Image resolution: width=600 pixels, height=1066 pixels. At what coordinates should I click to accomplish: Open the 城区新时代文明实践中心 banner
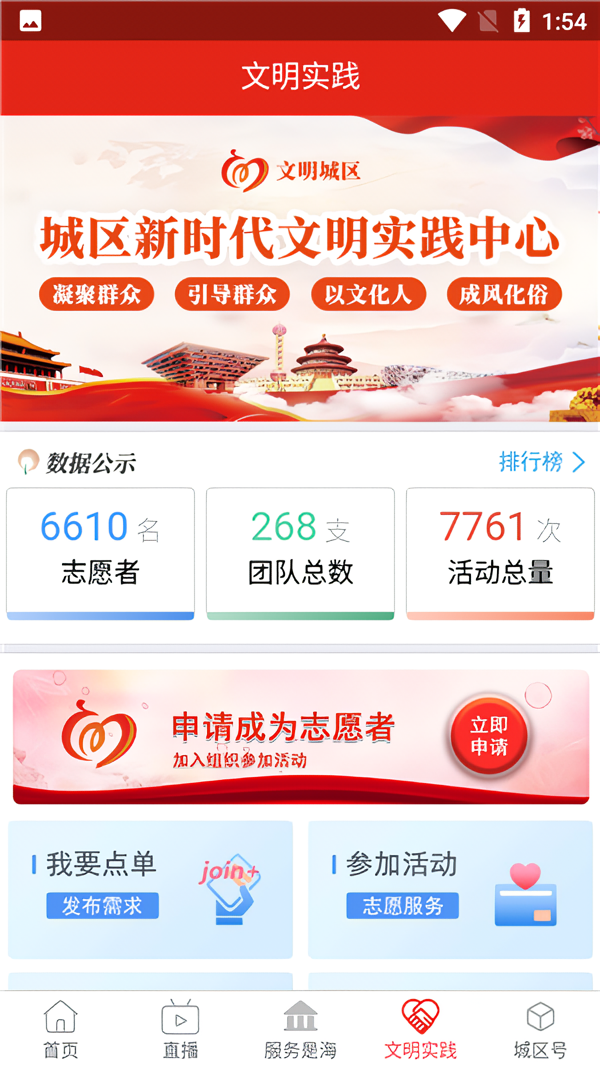pos(300,270)
